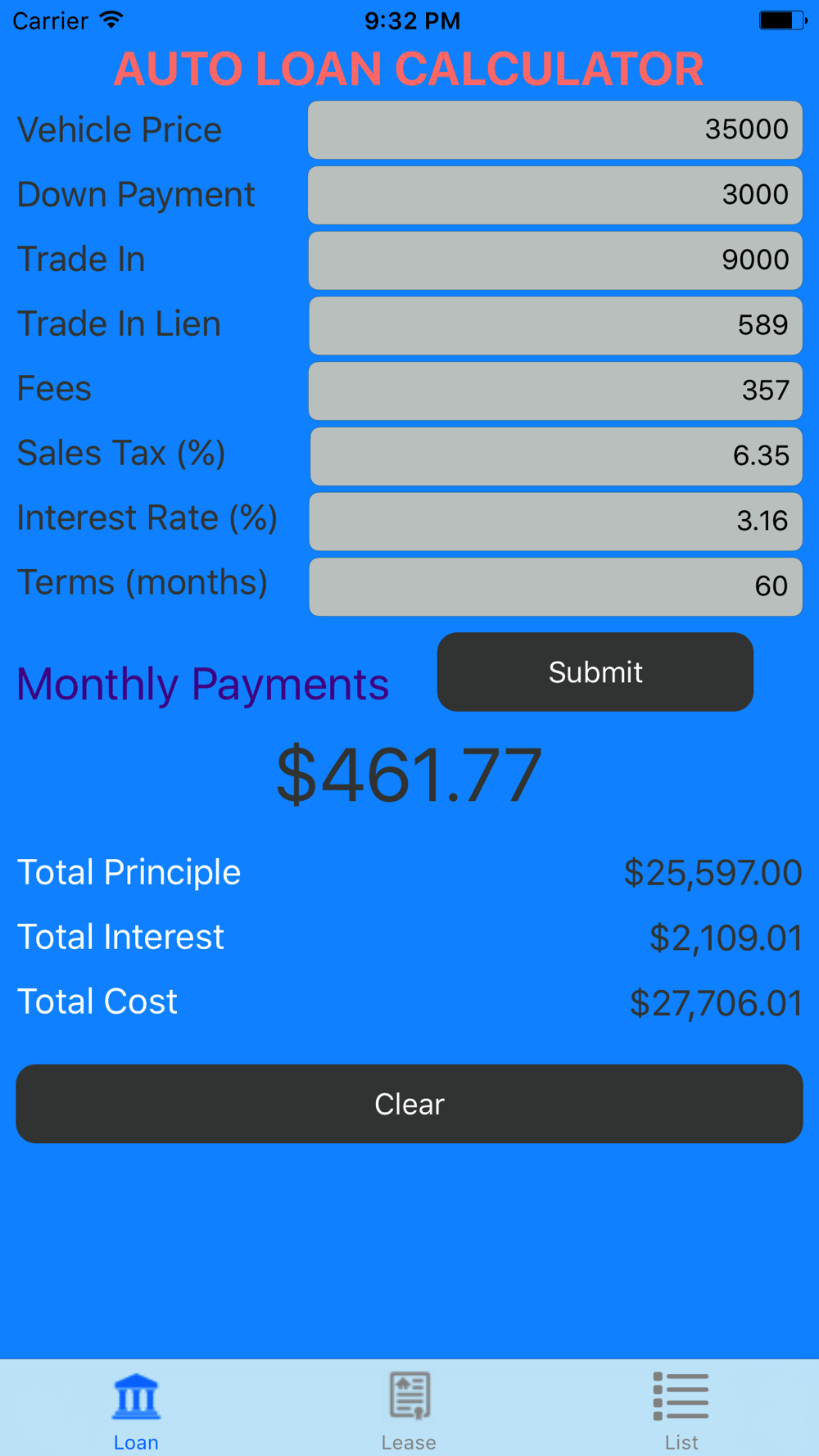
Task: Modify the Interest Rate (%) field
Action: [555, 521]
